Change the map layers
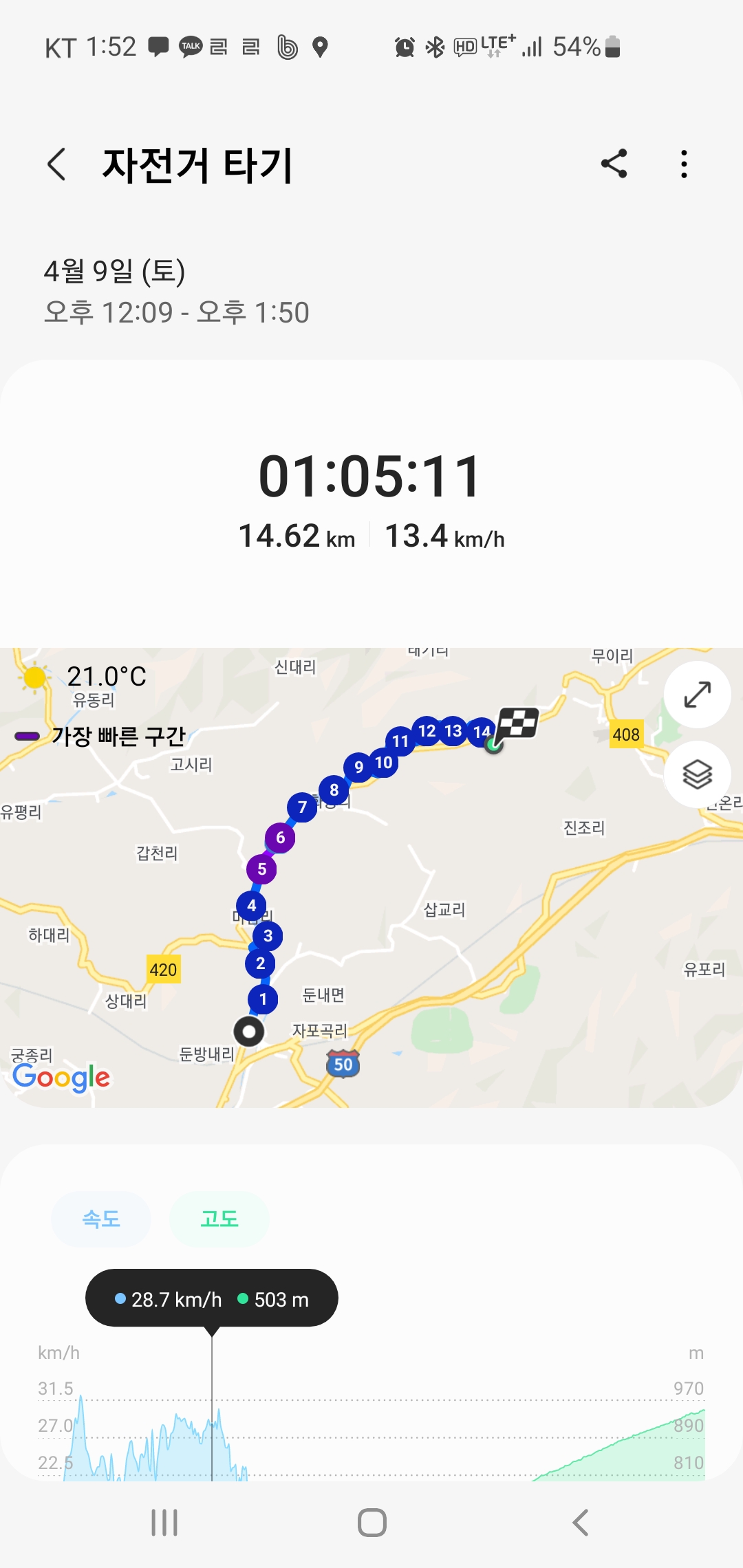The image size is (743, 1568). point(697,774)
